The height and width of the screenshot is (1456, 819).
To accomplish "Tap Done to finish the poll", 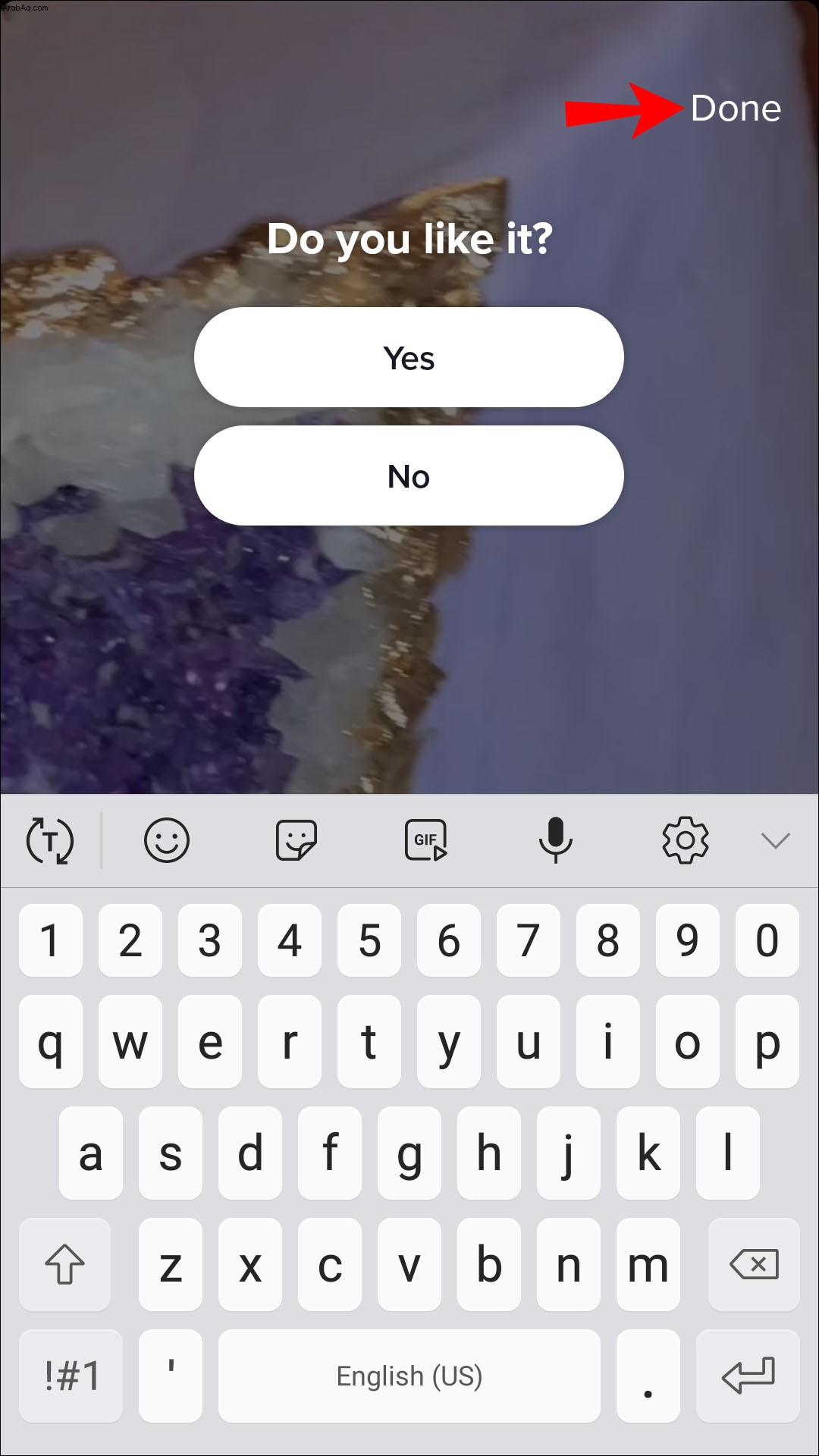I will pos(735,108).
